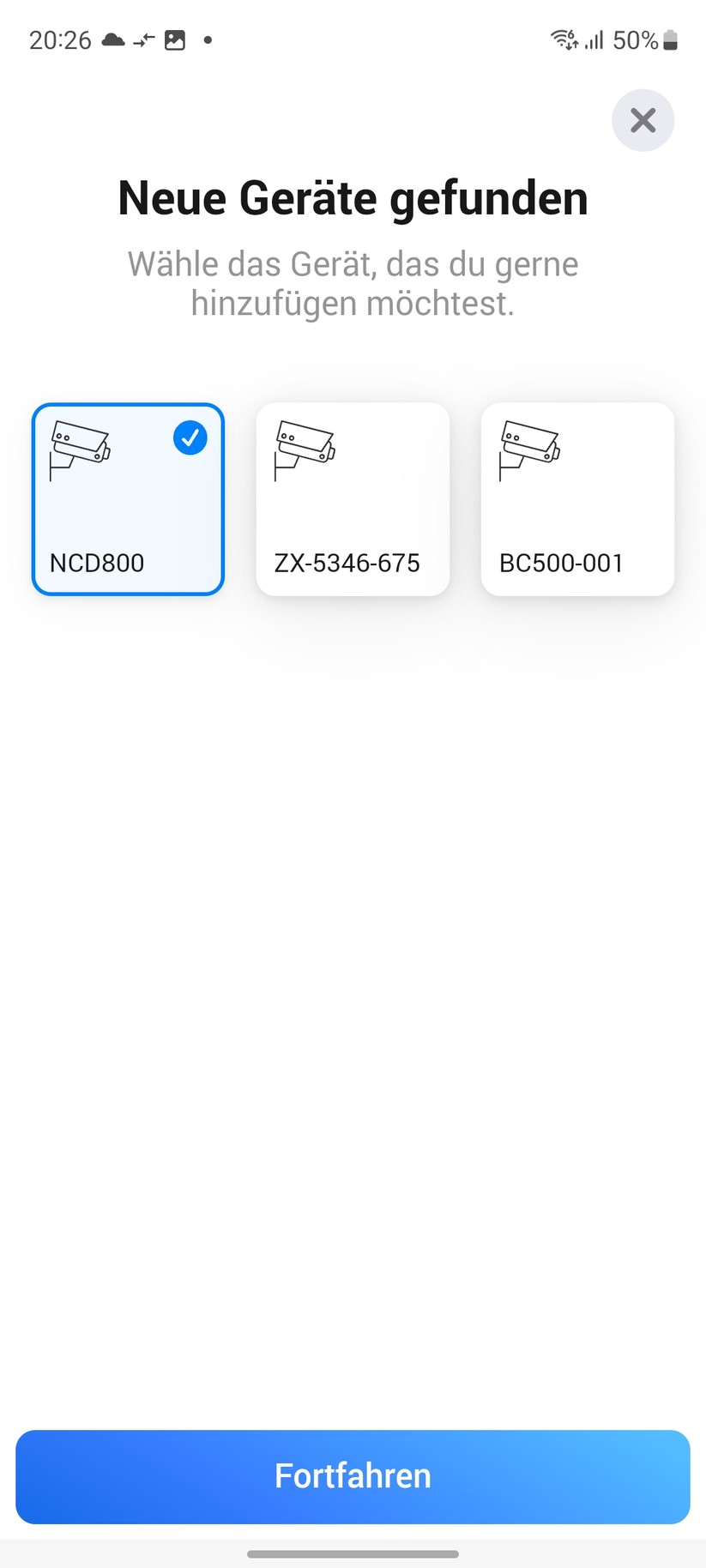The height and width of the screenshot is (1568, 706).
Task: Dismiss the device discovery screen
Action: [x=643, y=120]
